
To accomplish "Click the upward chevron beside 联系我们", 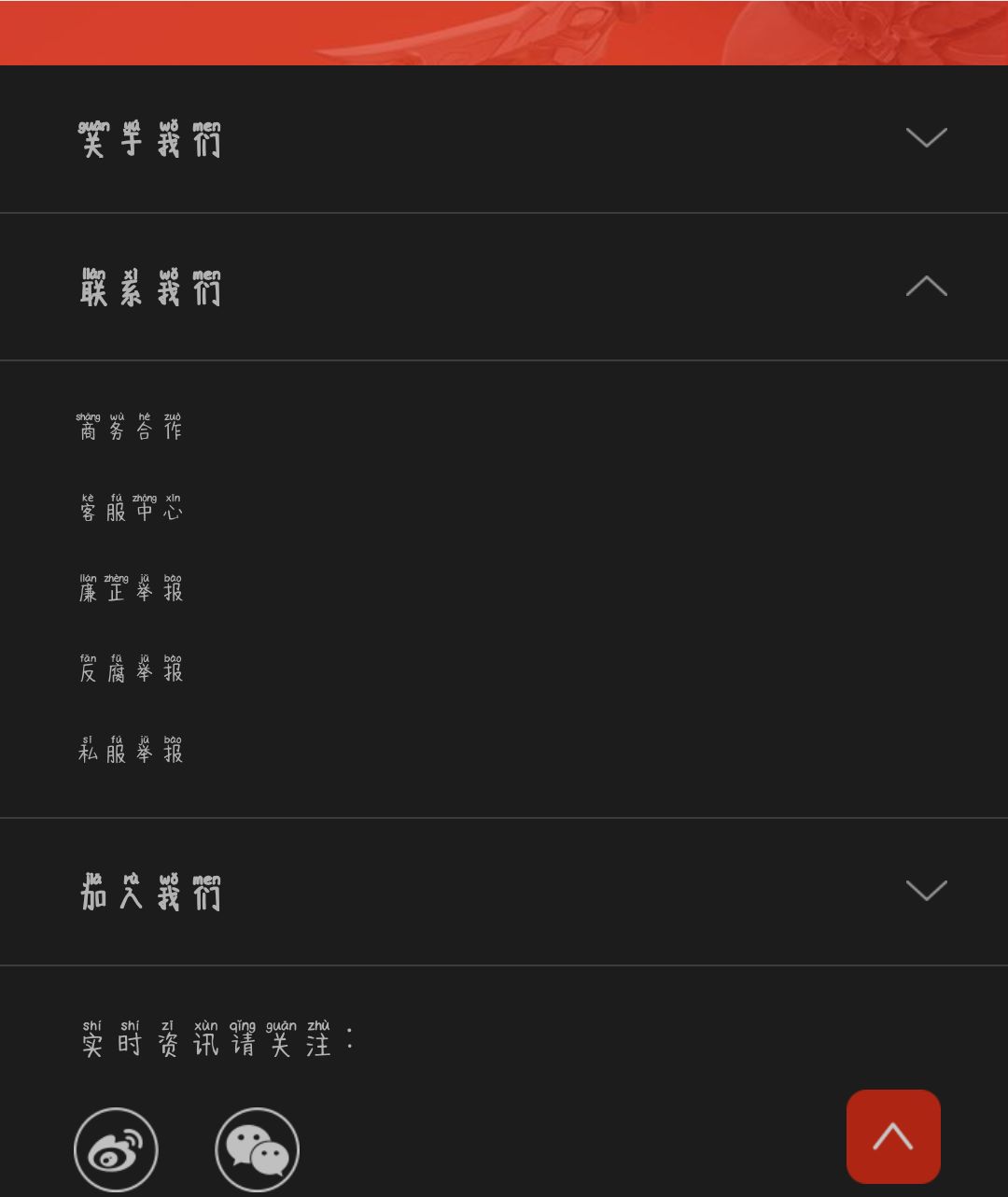I will coord(926,288).
